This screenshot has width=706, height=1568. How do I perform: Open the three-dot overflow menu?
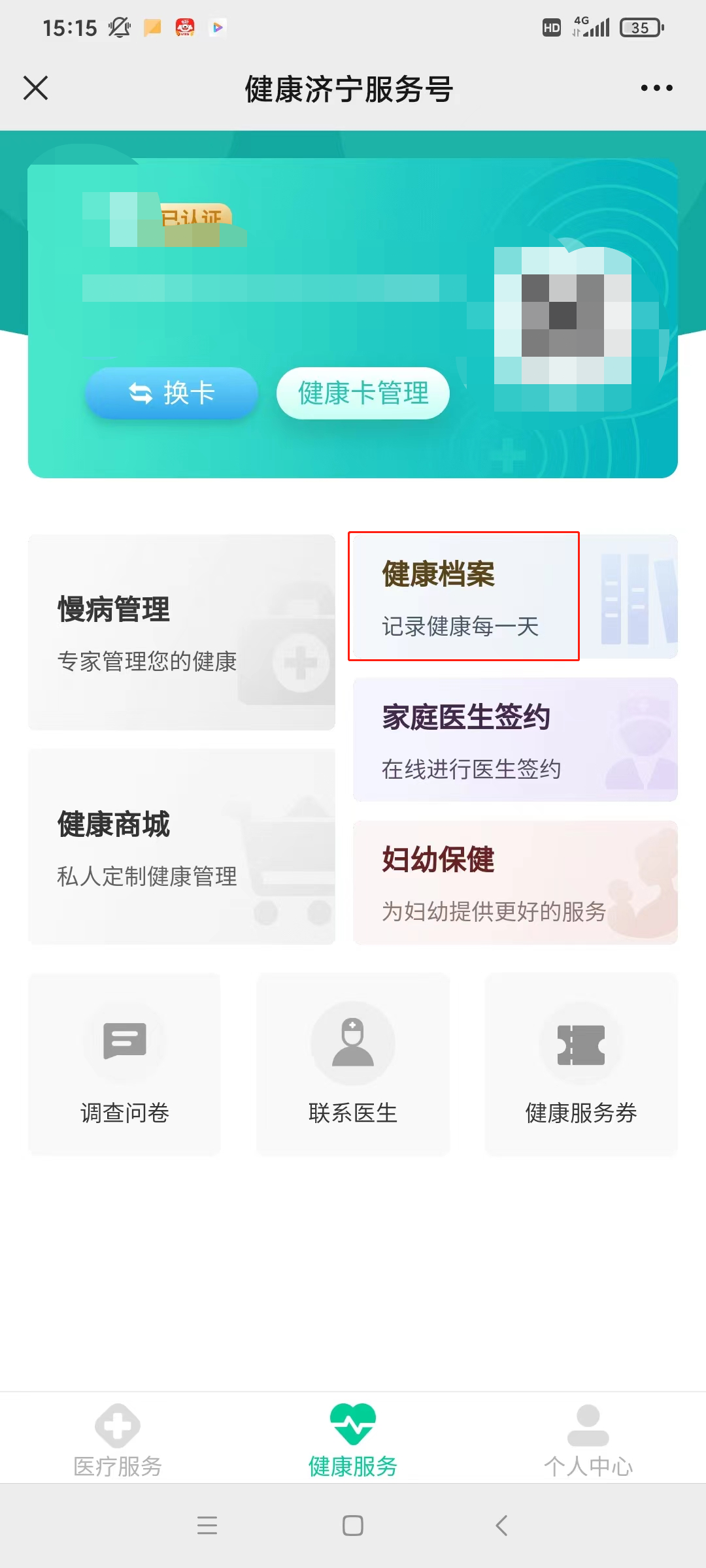tap(656, 88)
